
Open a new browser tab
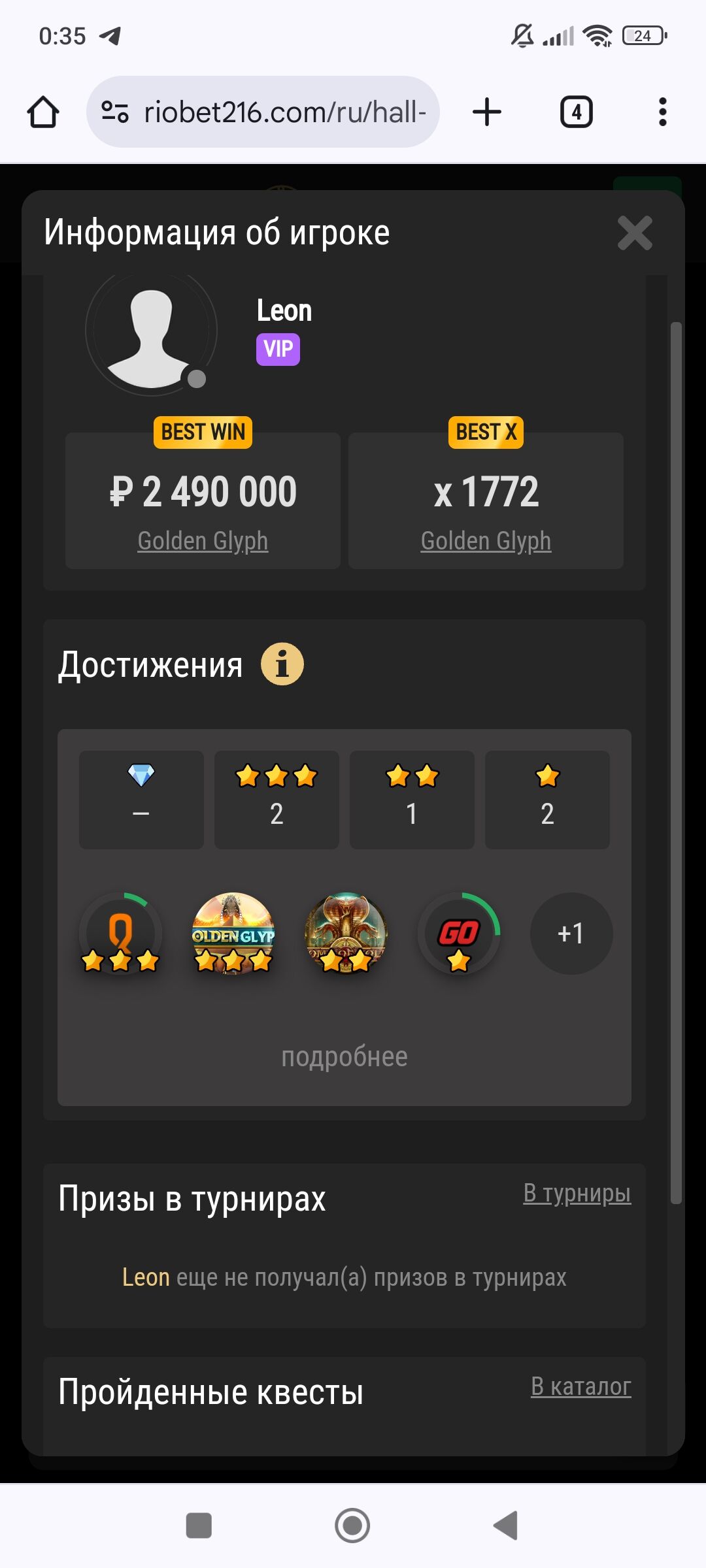click(x=487, y=112)
